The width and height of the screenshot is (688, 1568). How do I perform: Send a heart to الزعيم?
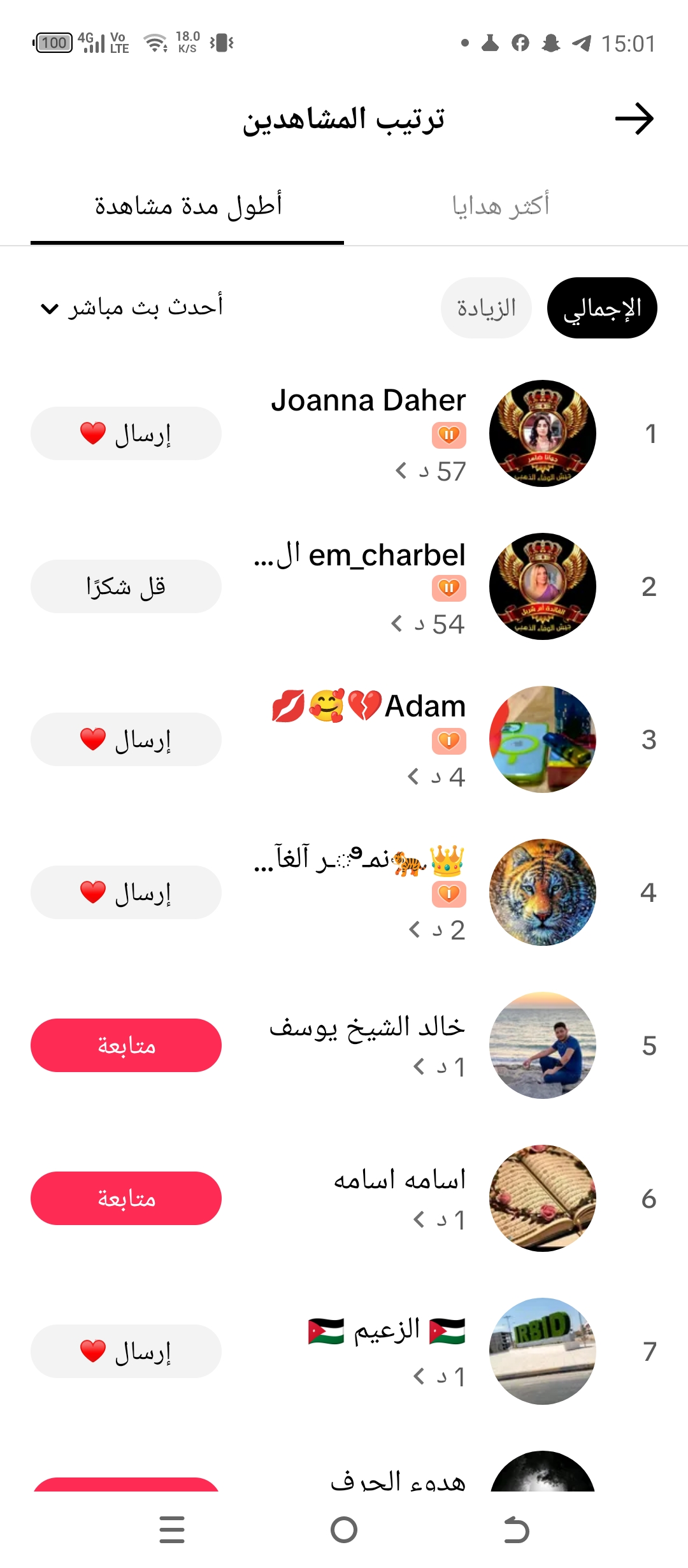click(126, 1351)
